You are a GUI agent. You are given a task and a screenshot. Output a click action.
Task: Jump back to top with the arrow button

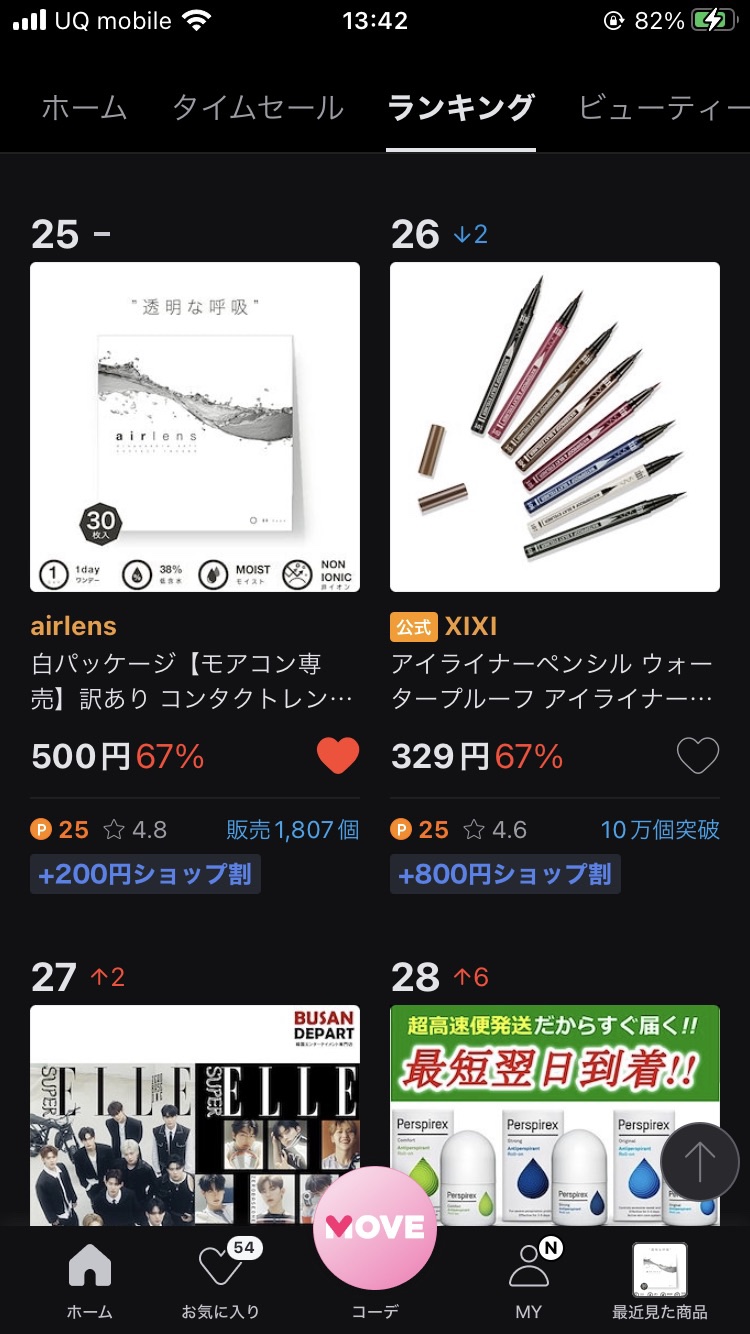[699, 1162]
